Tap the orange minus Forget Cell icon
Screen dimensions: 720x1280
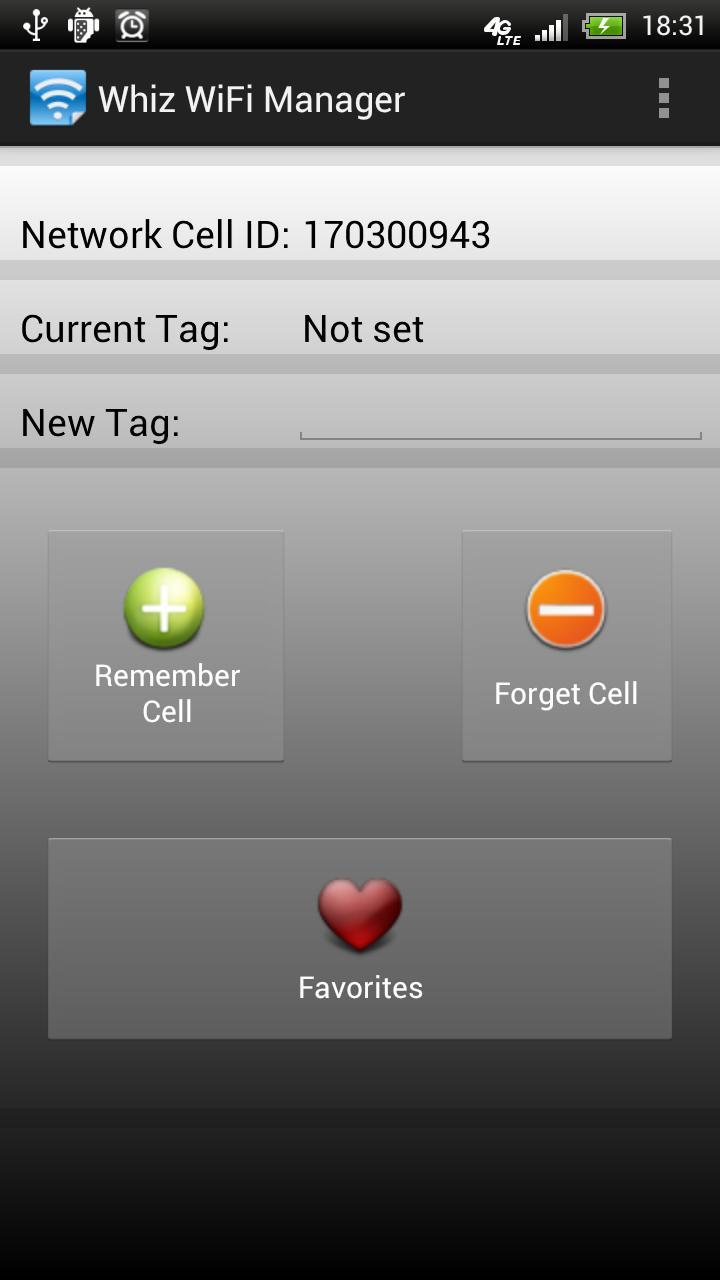(x=565, y=608)
